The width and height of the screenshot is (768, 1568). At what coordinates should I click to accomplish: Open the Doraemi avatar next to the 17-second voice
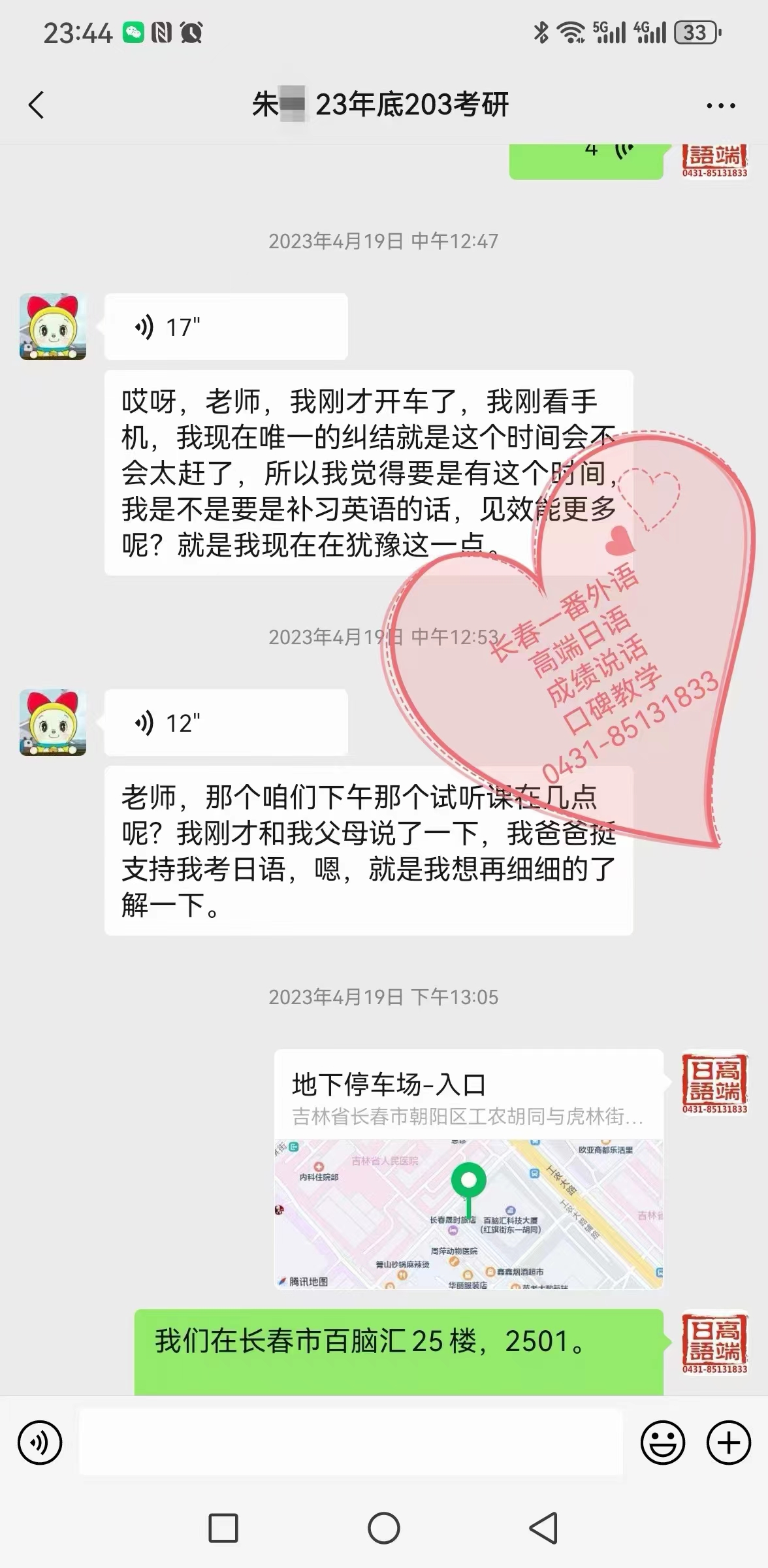tap(53, 327)
